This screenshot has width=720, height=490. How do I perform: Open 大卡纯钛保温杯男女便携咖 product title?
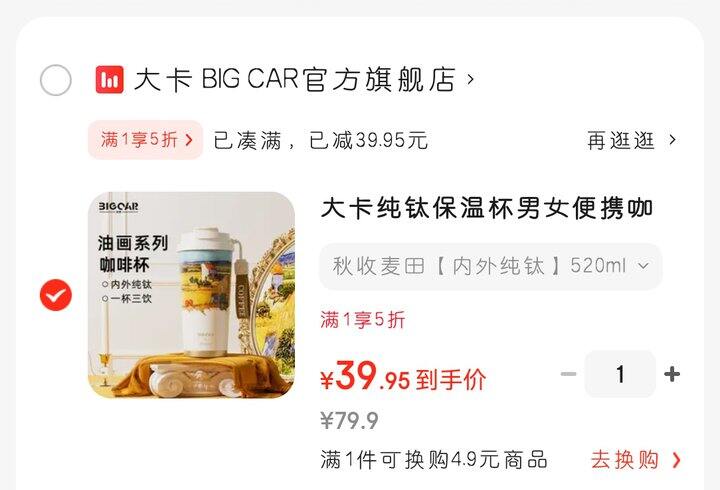(486, 209)
